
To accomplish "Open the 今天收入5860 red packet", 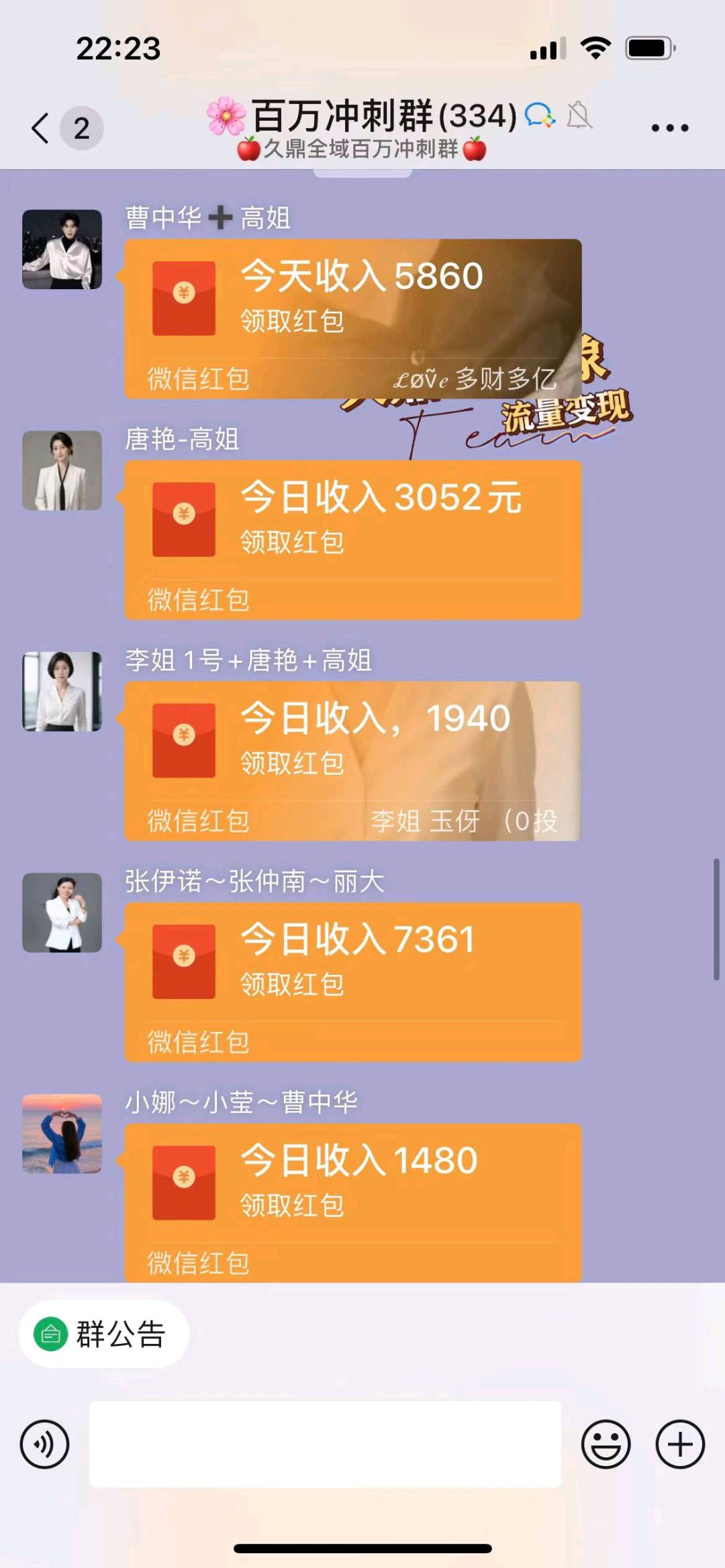I will point(352,318).
